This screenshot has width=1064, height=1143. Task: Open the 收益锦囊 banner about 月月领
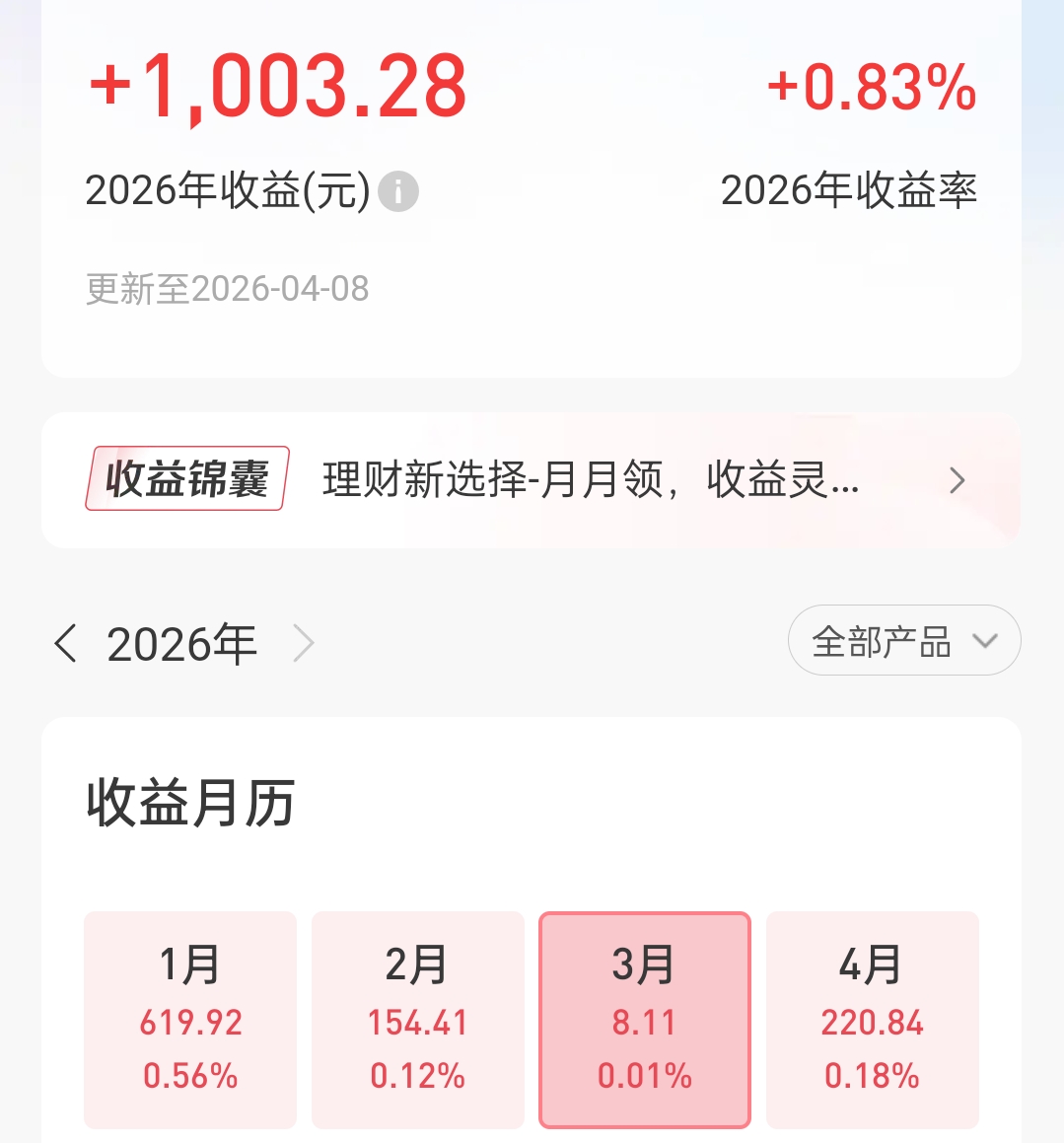(531, 480)
